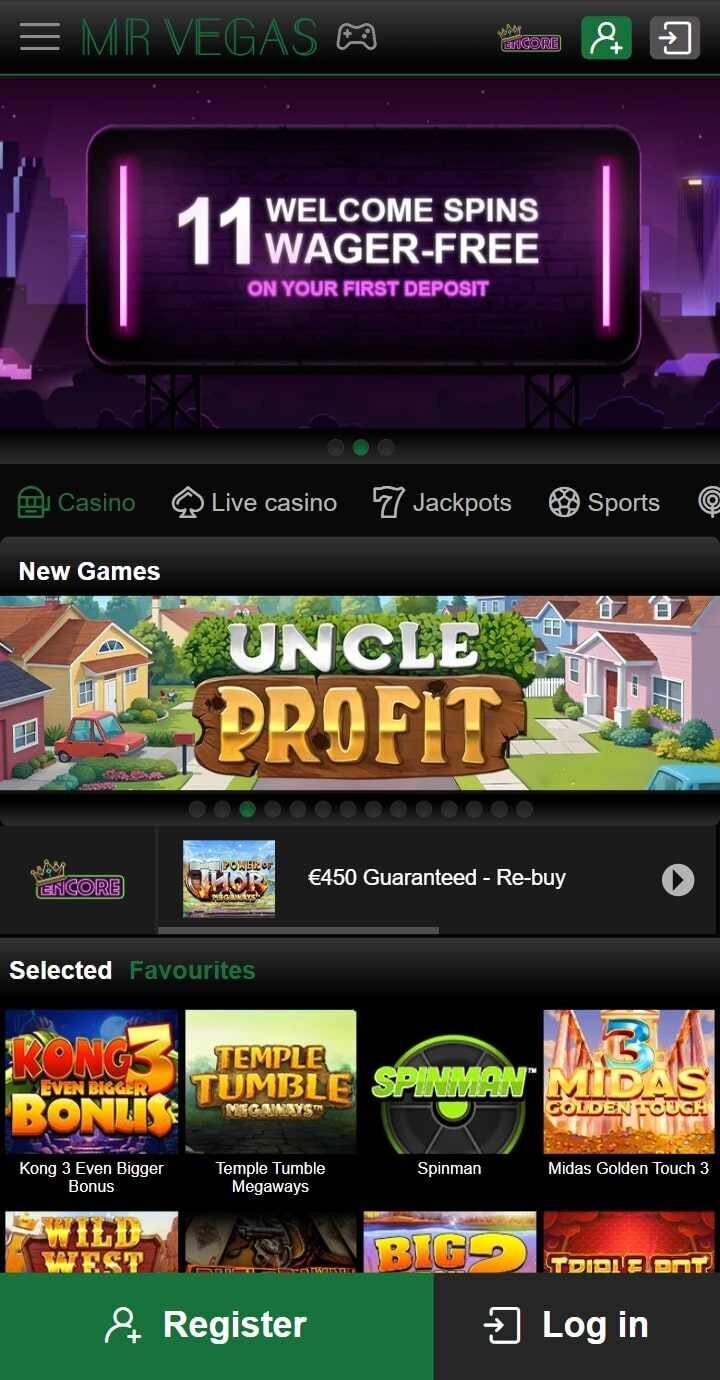Tap the arrow next to €450 Guaranteed
The height and width of the screenshot is (1380, 720).
[678, 879]
